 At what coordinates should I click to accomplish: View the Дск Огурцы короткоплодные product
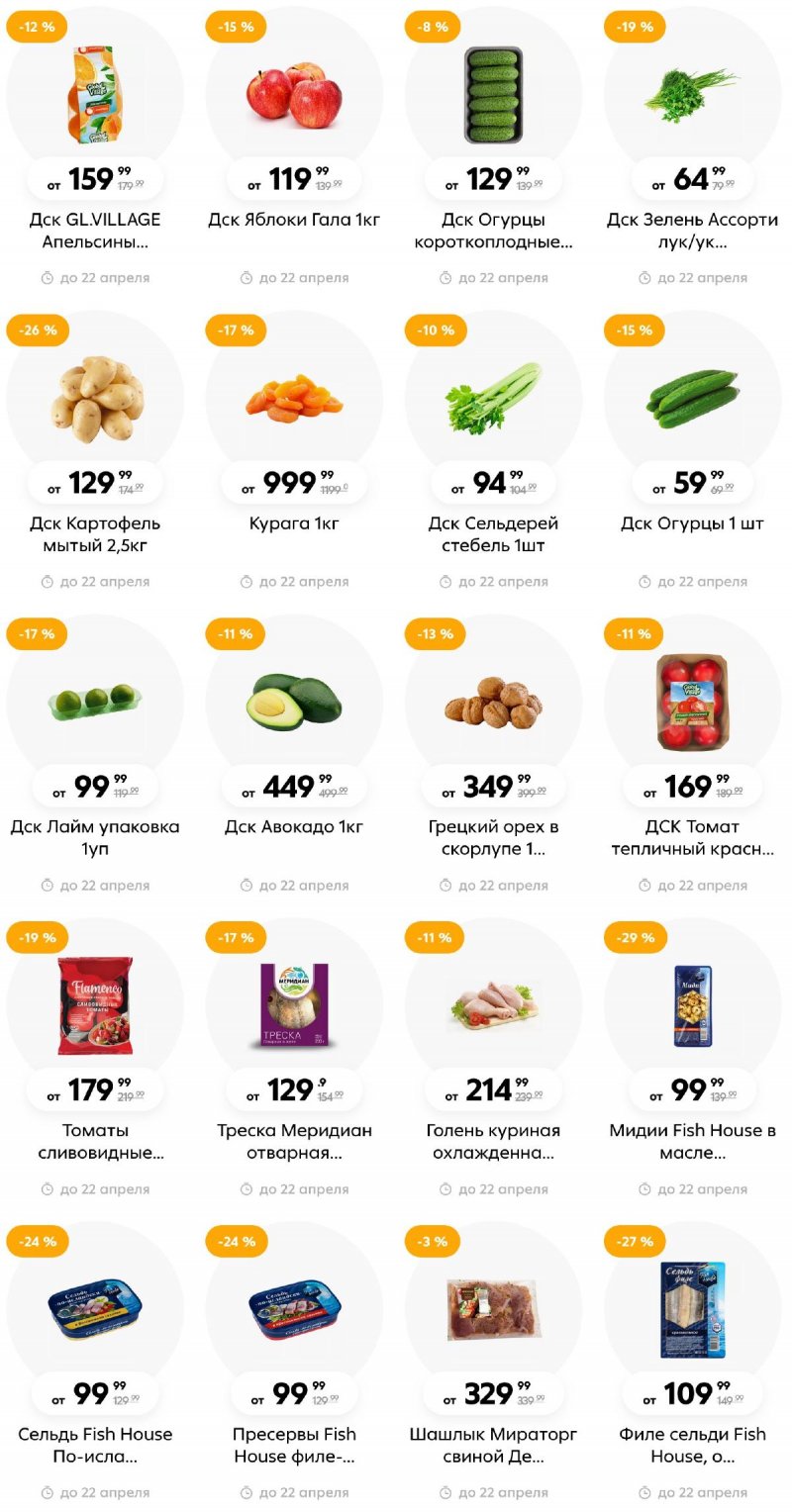tap(493, 94)
